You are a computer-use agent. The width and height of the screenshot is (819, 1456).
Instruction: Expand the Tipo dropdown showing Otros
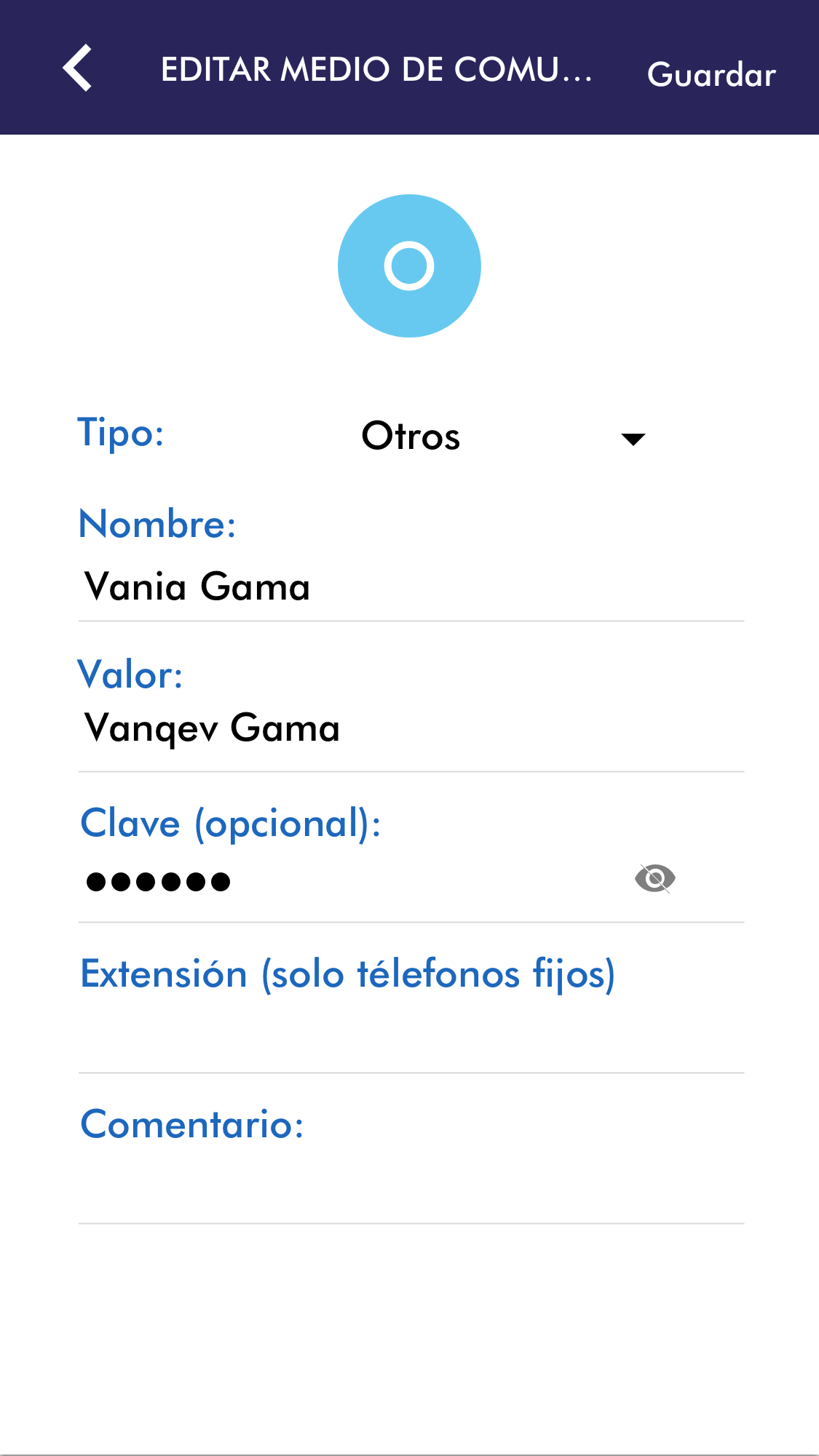click(502, 437)
